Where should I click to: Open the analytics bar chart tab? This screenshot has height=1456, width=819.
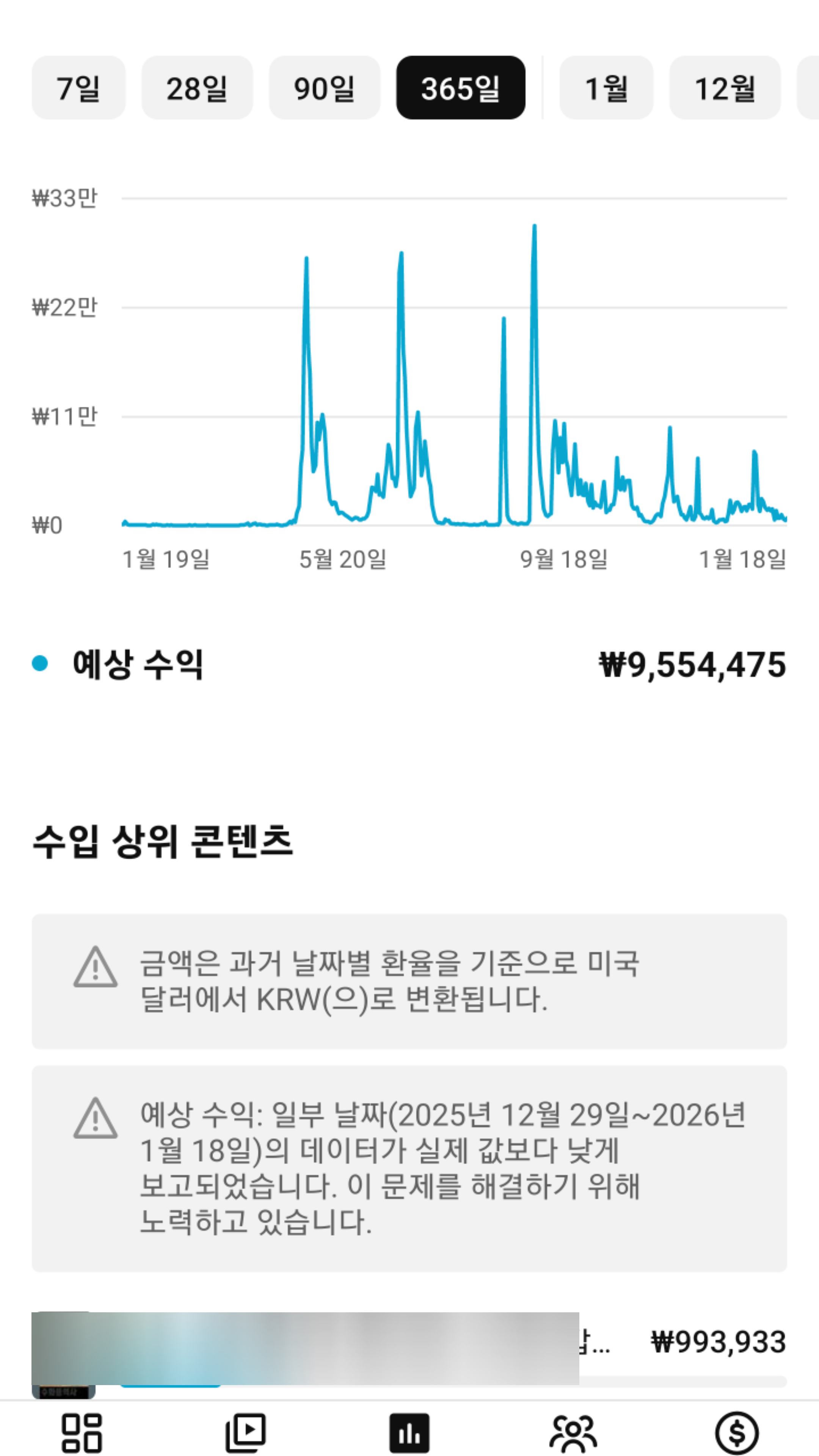[409, 1433]
